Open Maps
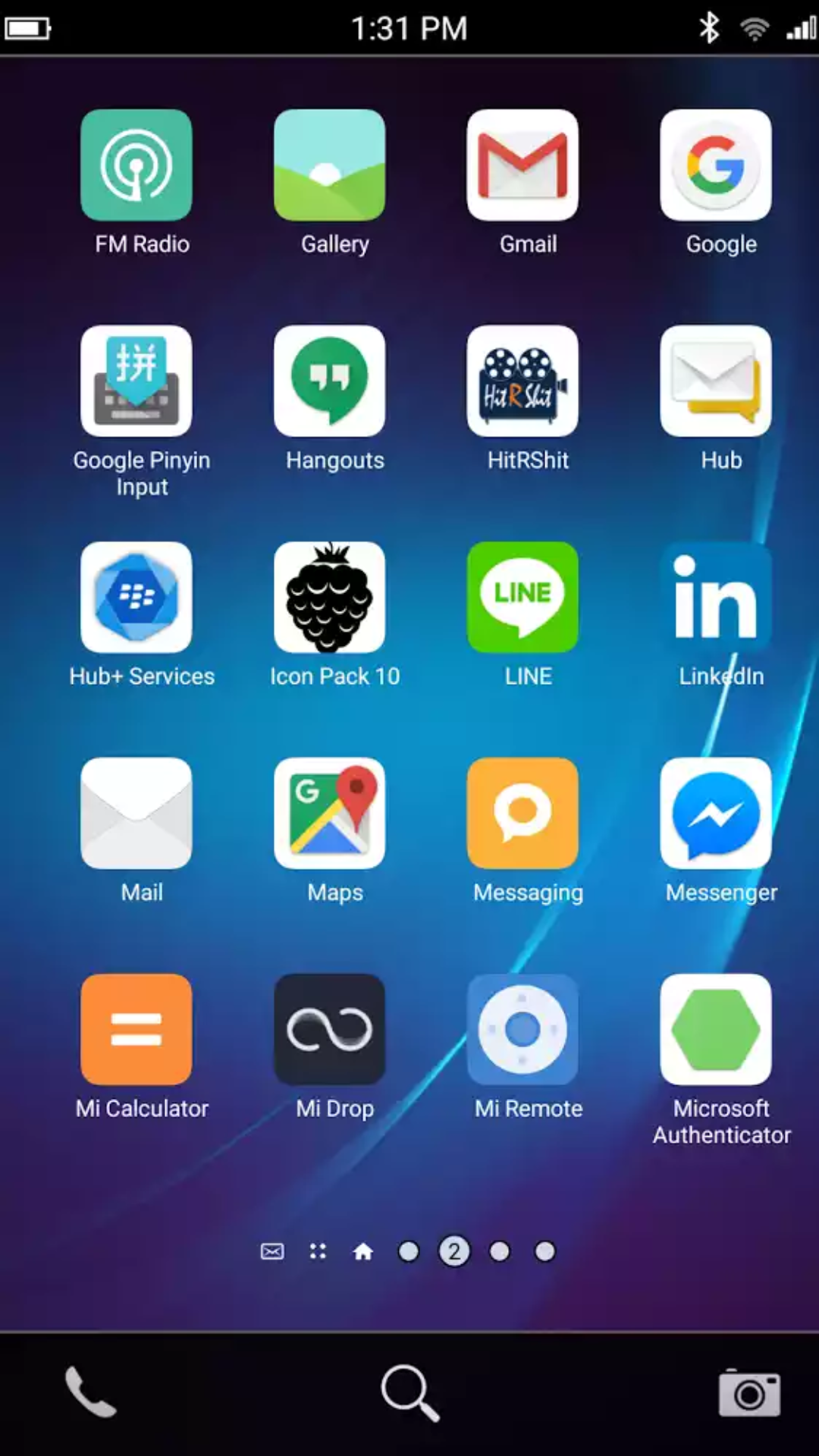819x1456 pixels. tap(329, 814)
